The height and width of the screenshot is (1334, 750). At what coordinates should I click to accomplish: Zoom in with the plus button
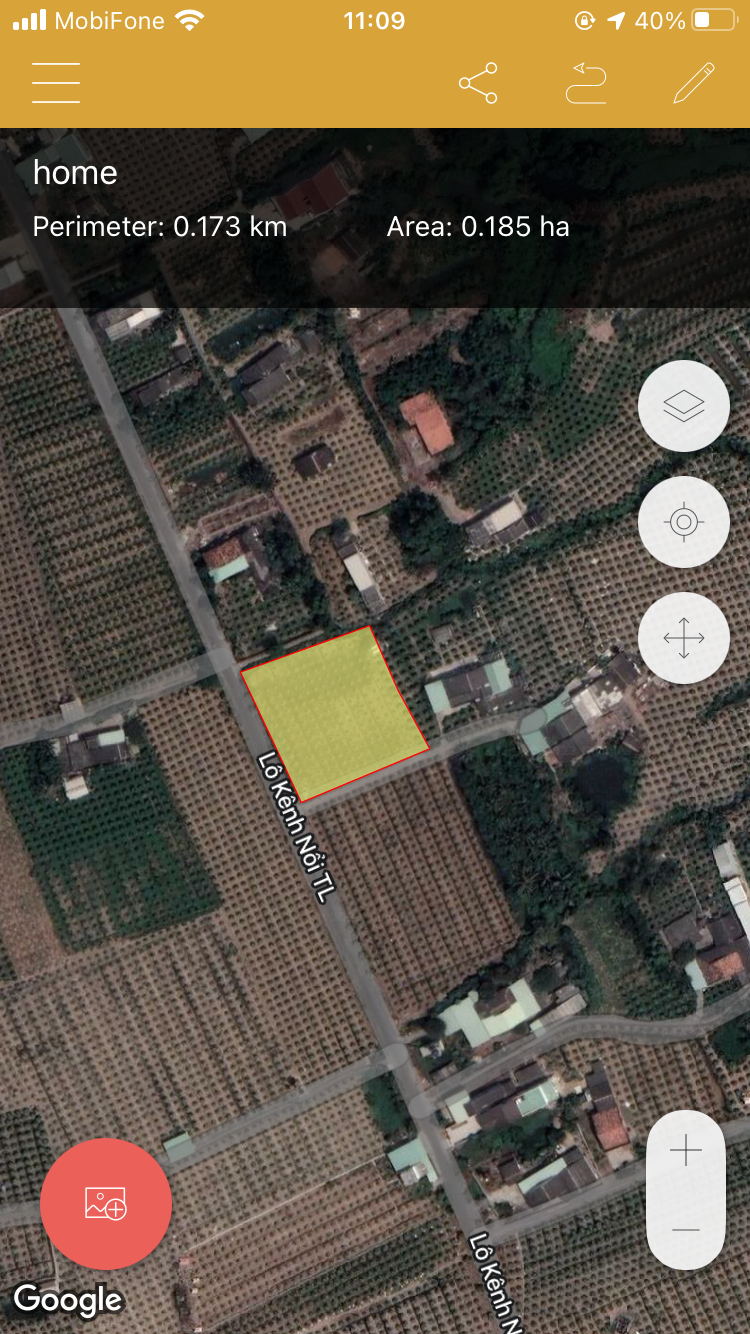coord(686,1152)
